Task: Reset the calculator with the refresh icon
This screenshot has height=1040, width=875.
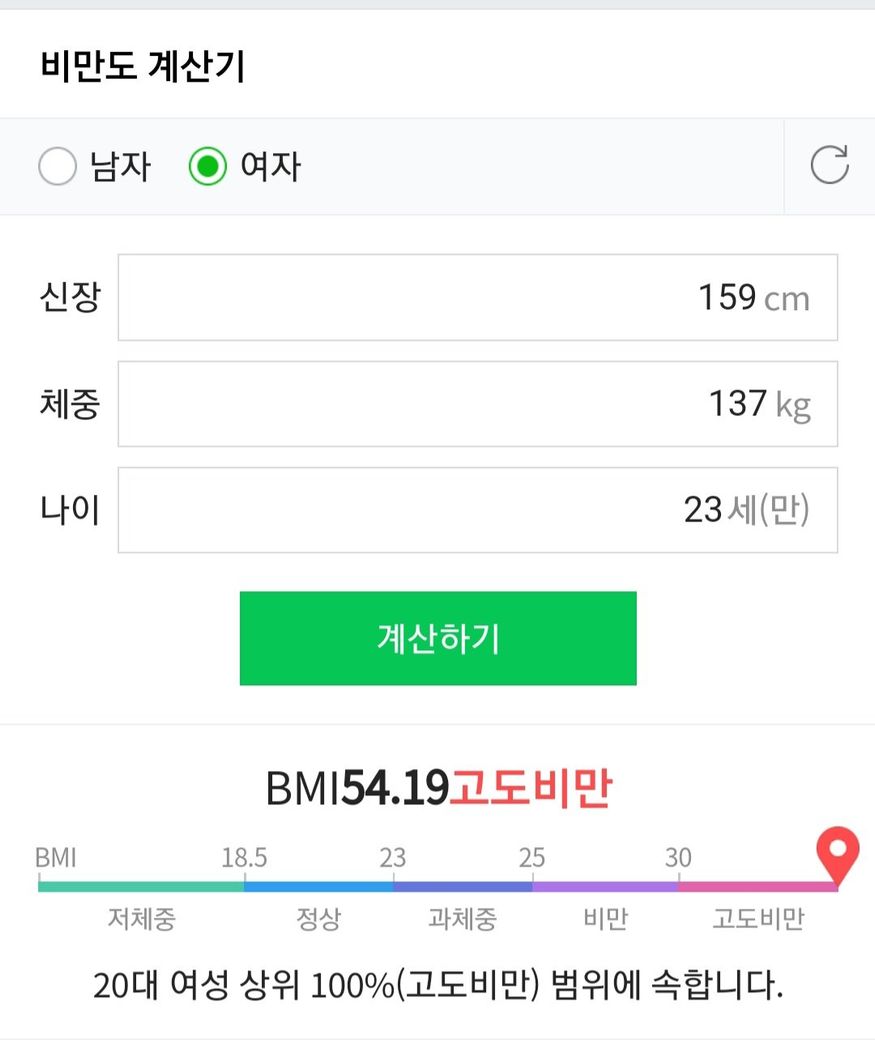Action: coord(829,166)
